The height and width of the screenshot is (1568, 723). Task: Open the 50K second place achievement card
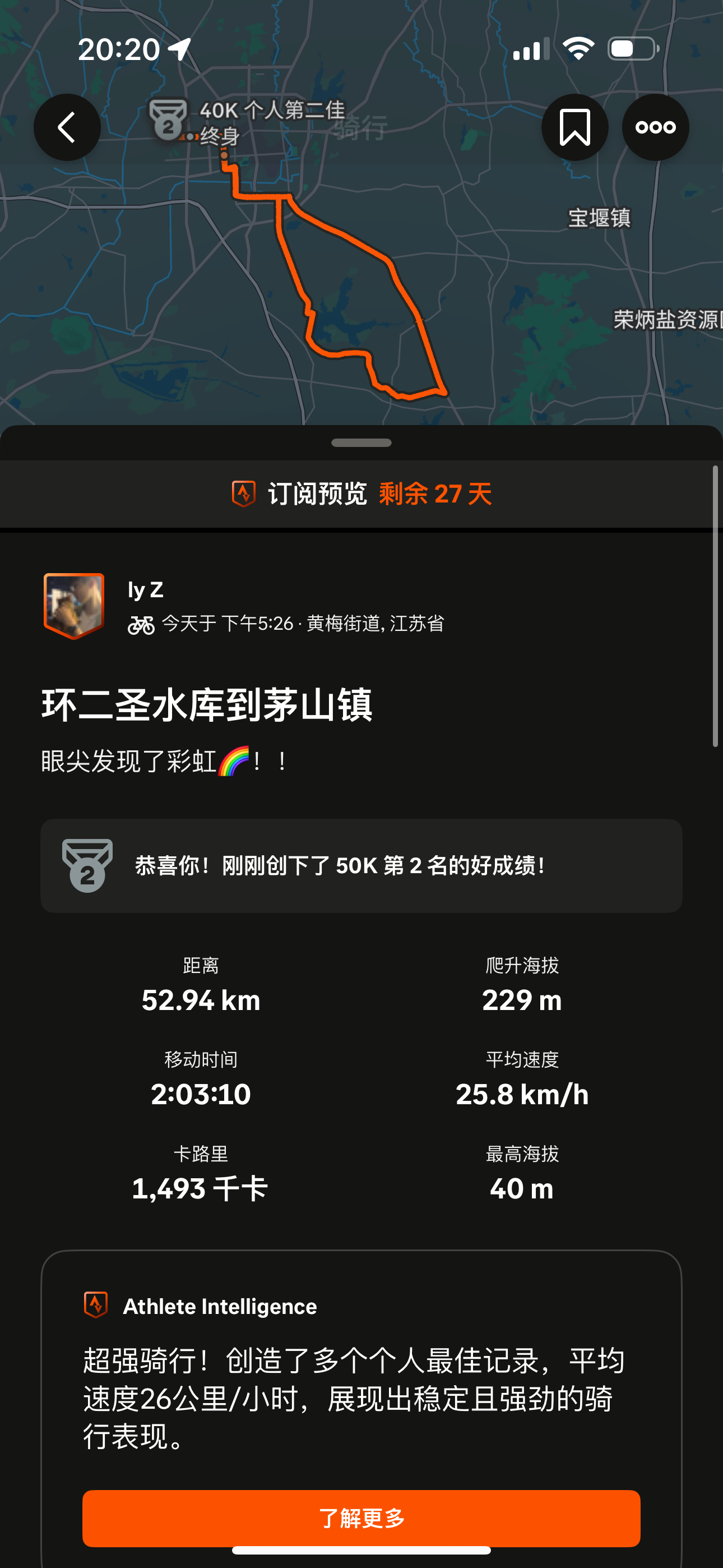pos(361,865)
